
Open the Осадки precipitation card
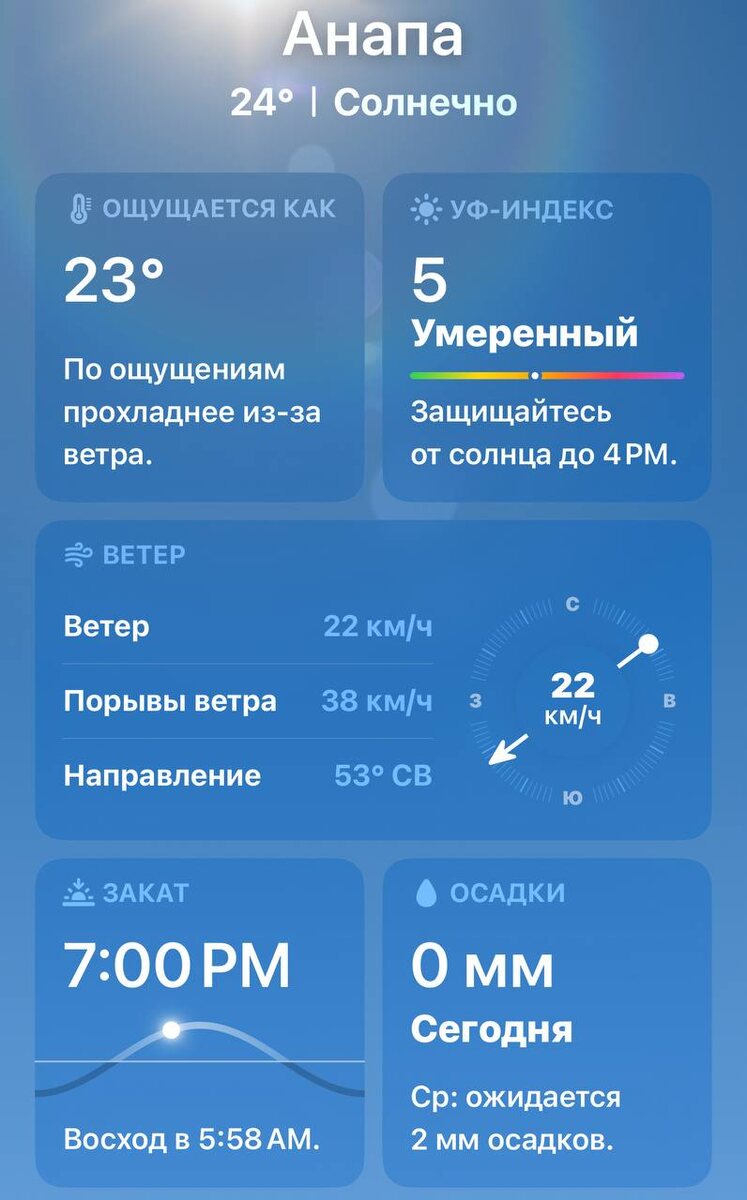pos(547,1022)
